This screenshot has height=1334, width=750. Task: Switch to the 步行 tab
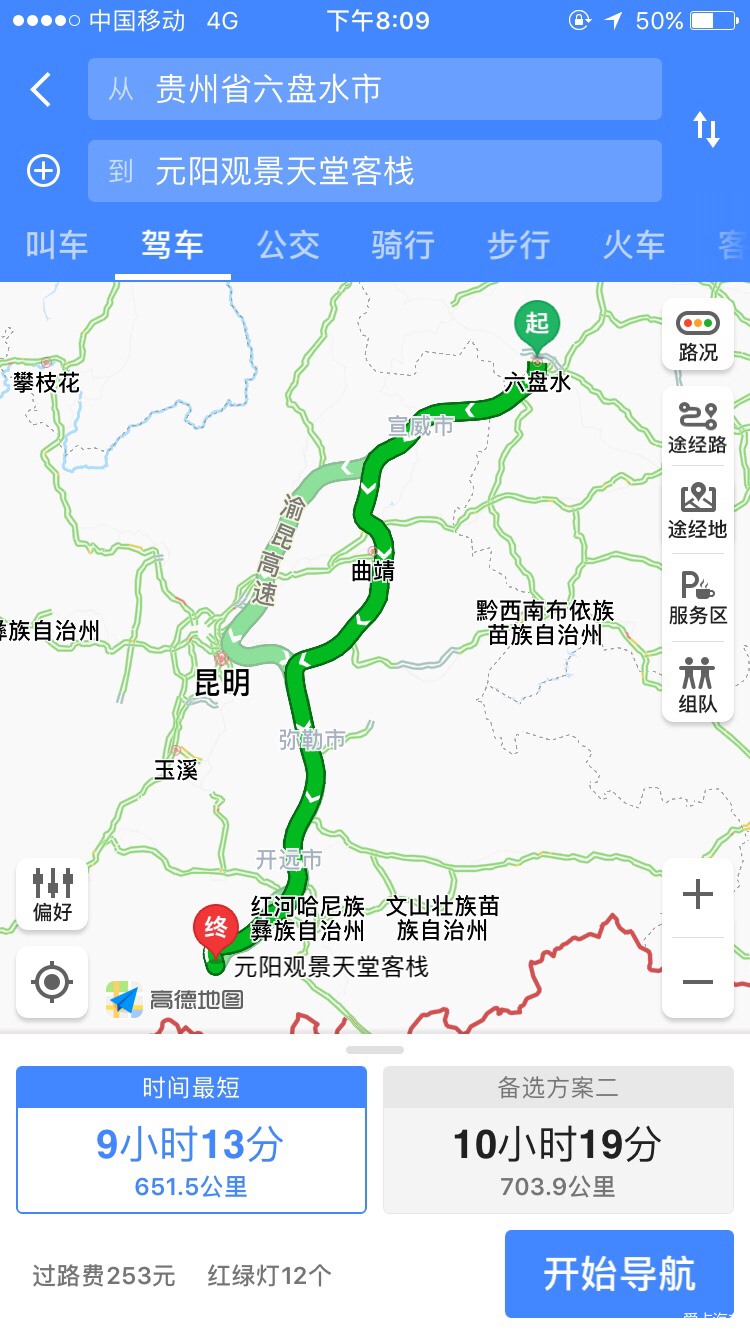click(518, 245)
